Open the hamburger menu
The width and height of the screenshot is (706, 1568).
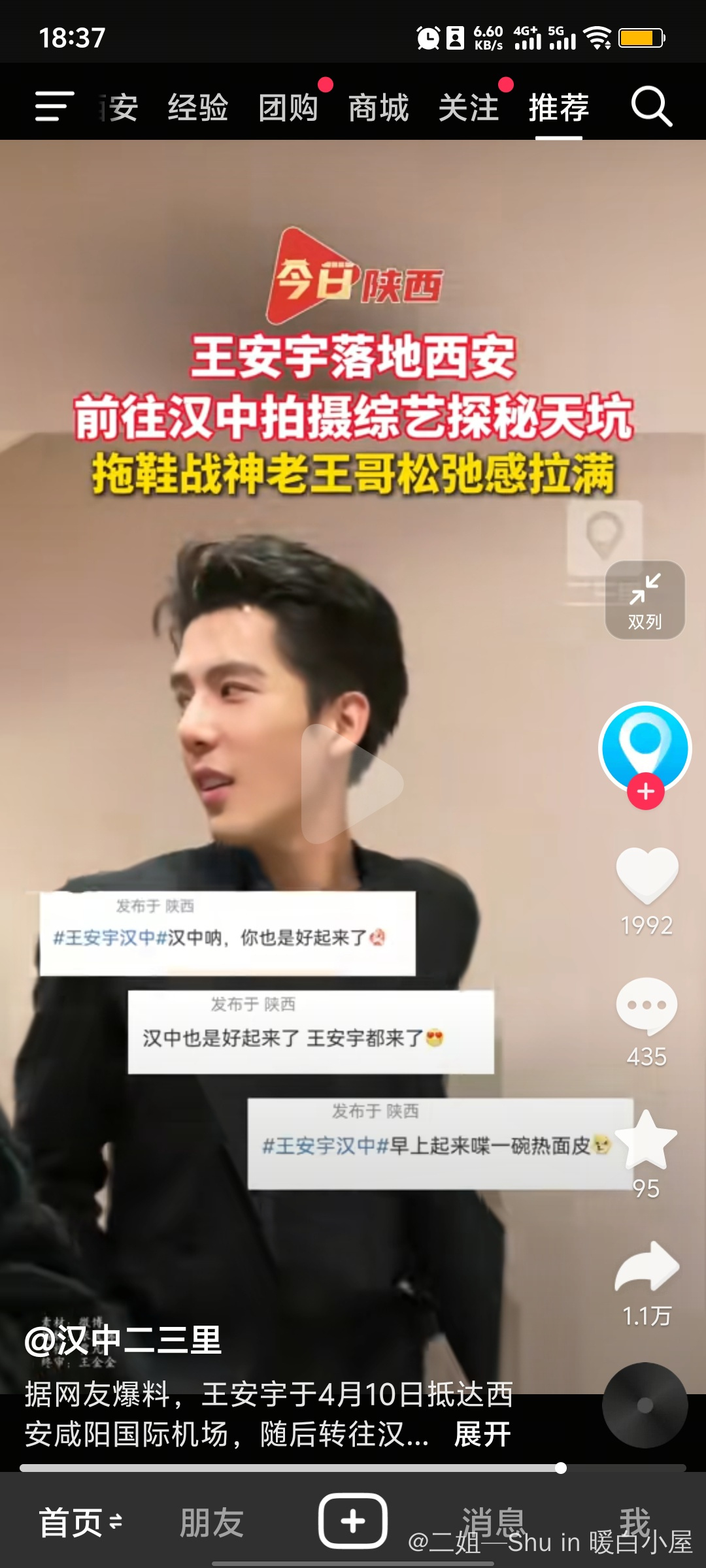click(54, 106)
